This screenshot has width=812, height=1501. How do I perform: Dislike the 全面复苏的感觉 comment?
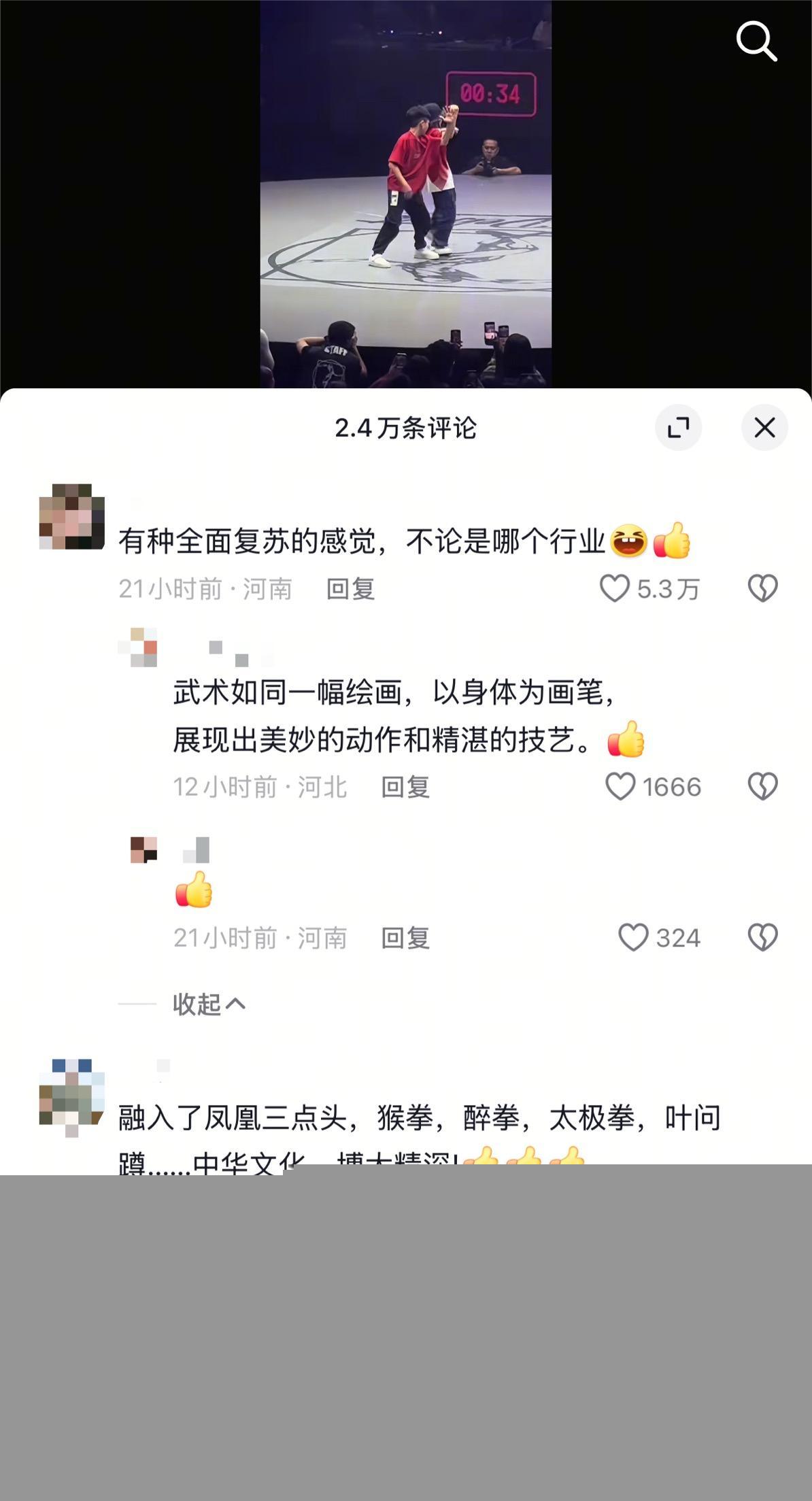point(762,588)
